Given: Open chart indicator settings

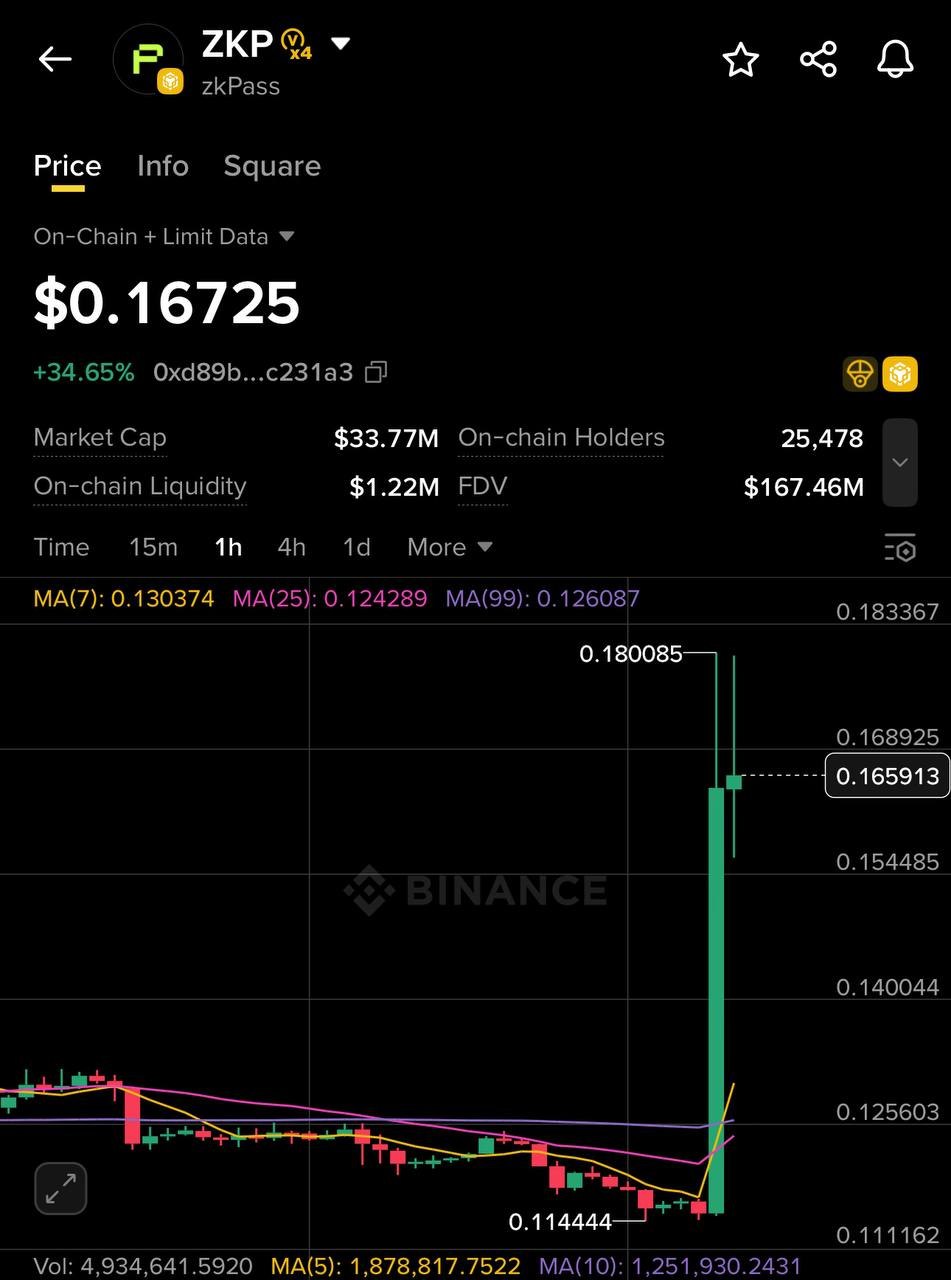Looking at the screenshot, I should [x=900, y=548].
